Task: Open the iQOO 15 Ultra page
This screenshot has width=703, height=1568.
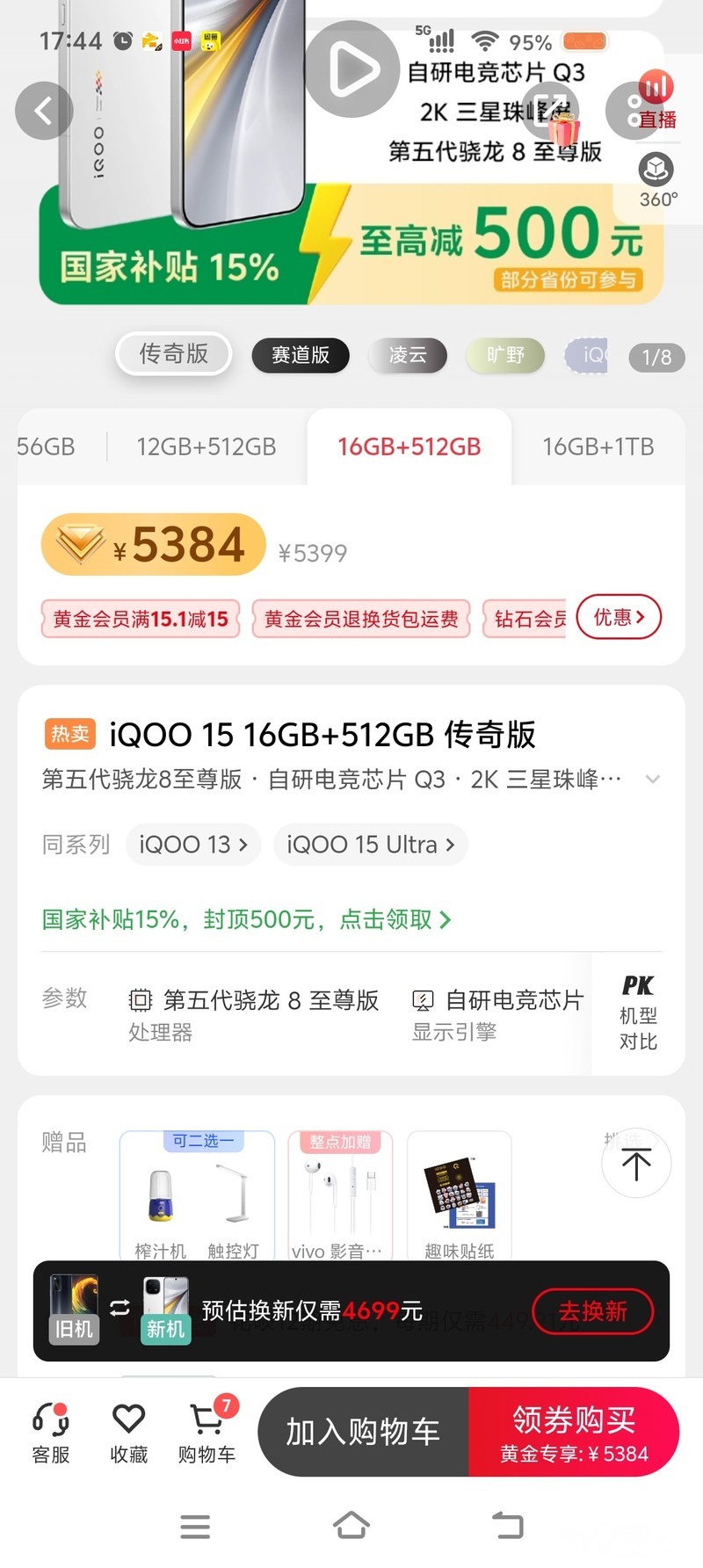Action: coord(370,845)
